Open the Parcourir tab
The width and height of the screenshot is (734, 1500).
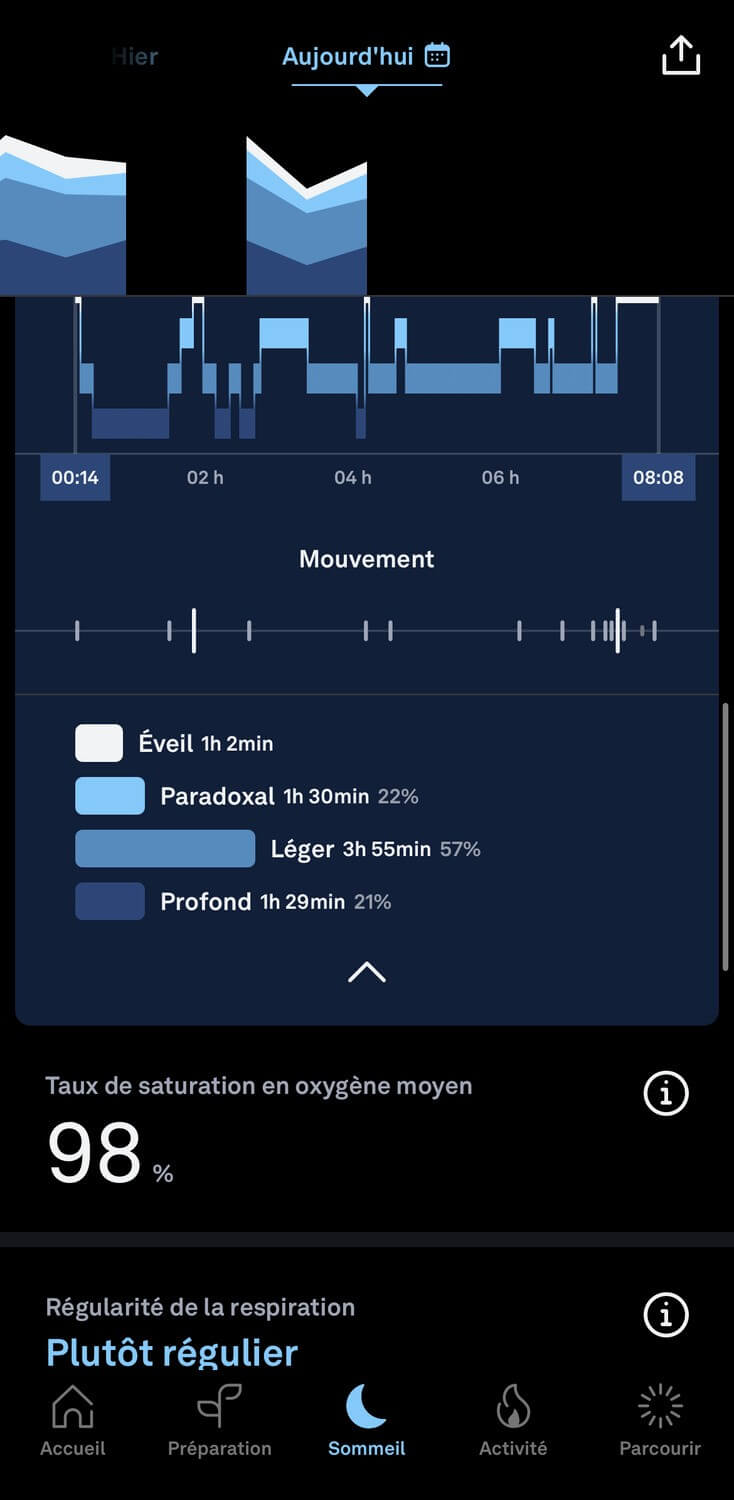(x=660, y=1420)
